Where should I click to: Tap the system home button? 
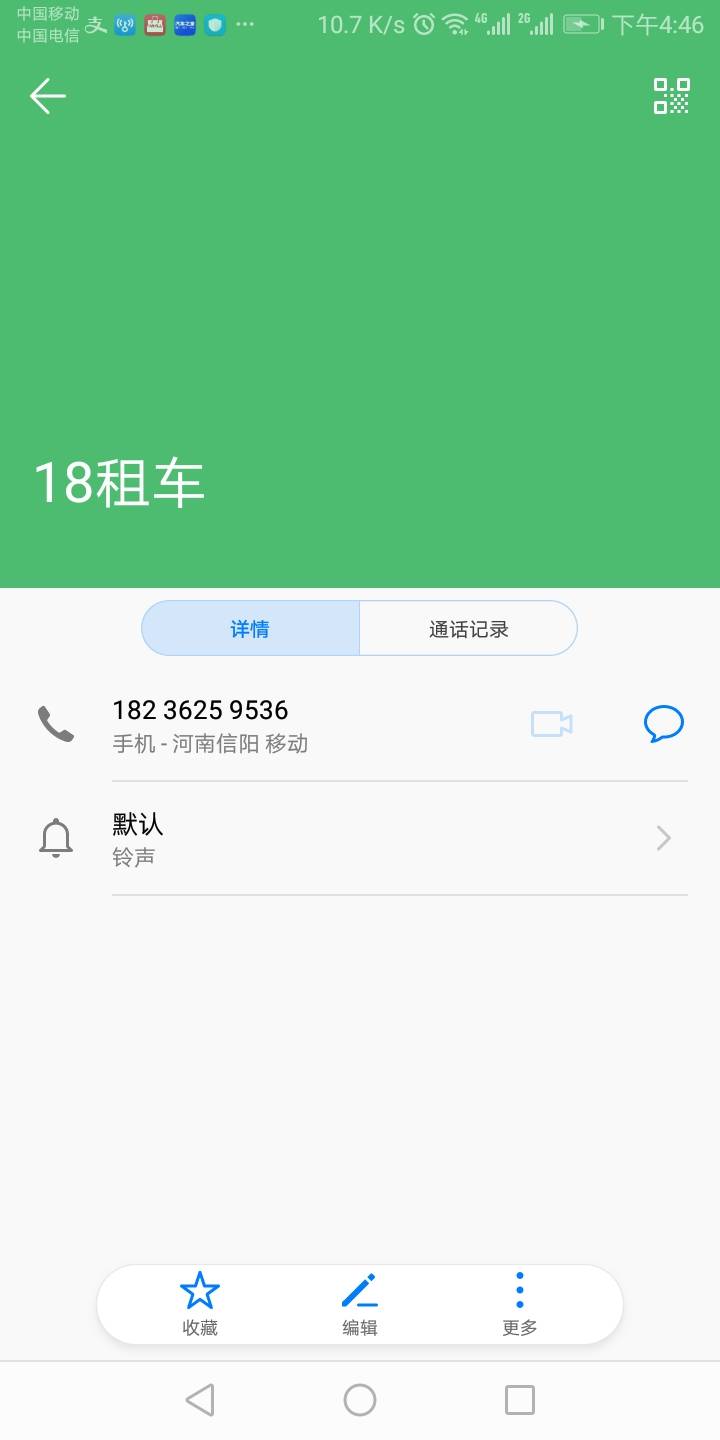tap(360, 1400)
